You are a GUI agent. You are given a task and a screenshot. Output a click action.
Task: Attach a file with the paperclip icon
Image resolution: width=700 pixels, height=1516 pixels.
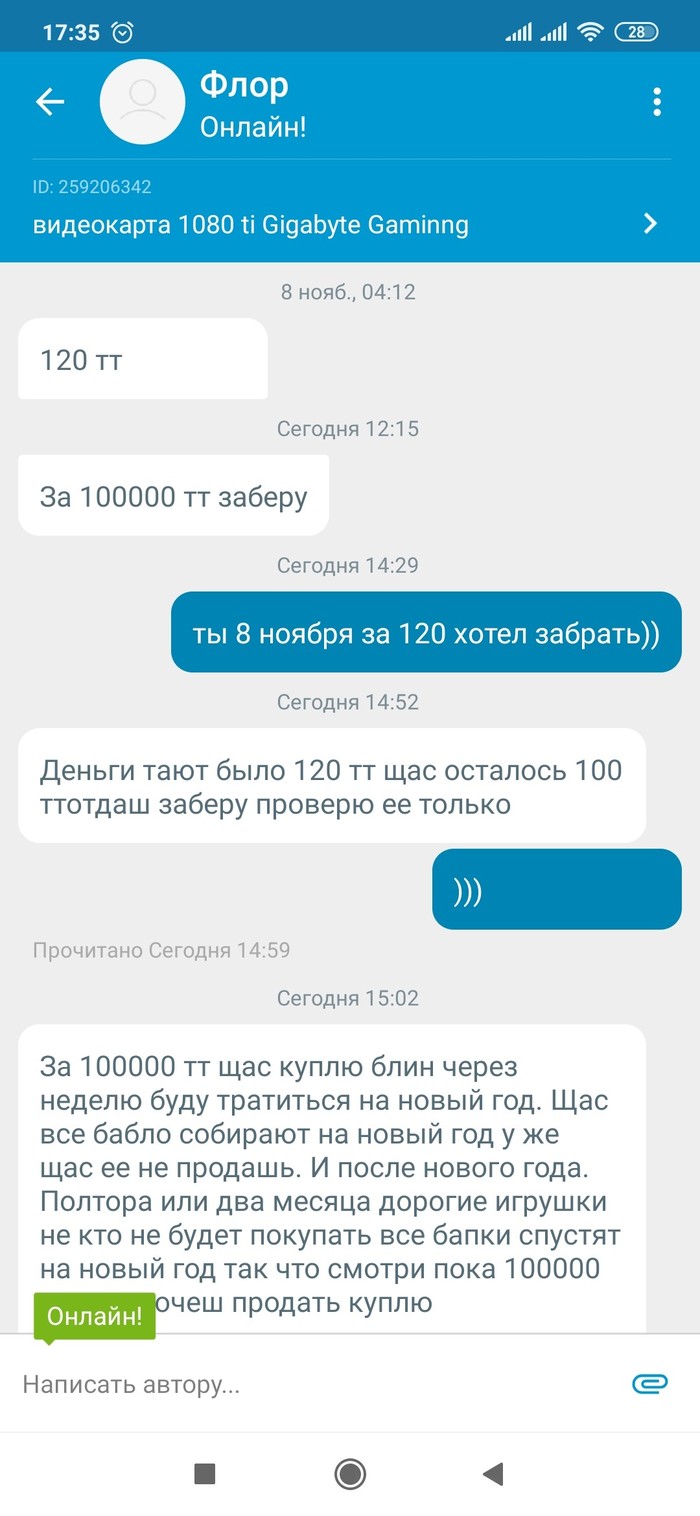[x=649, y=1384]
